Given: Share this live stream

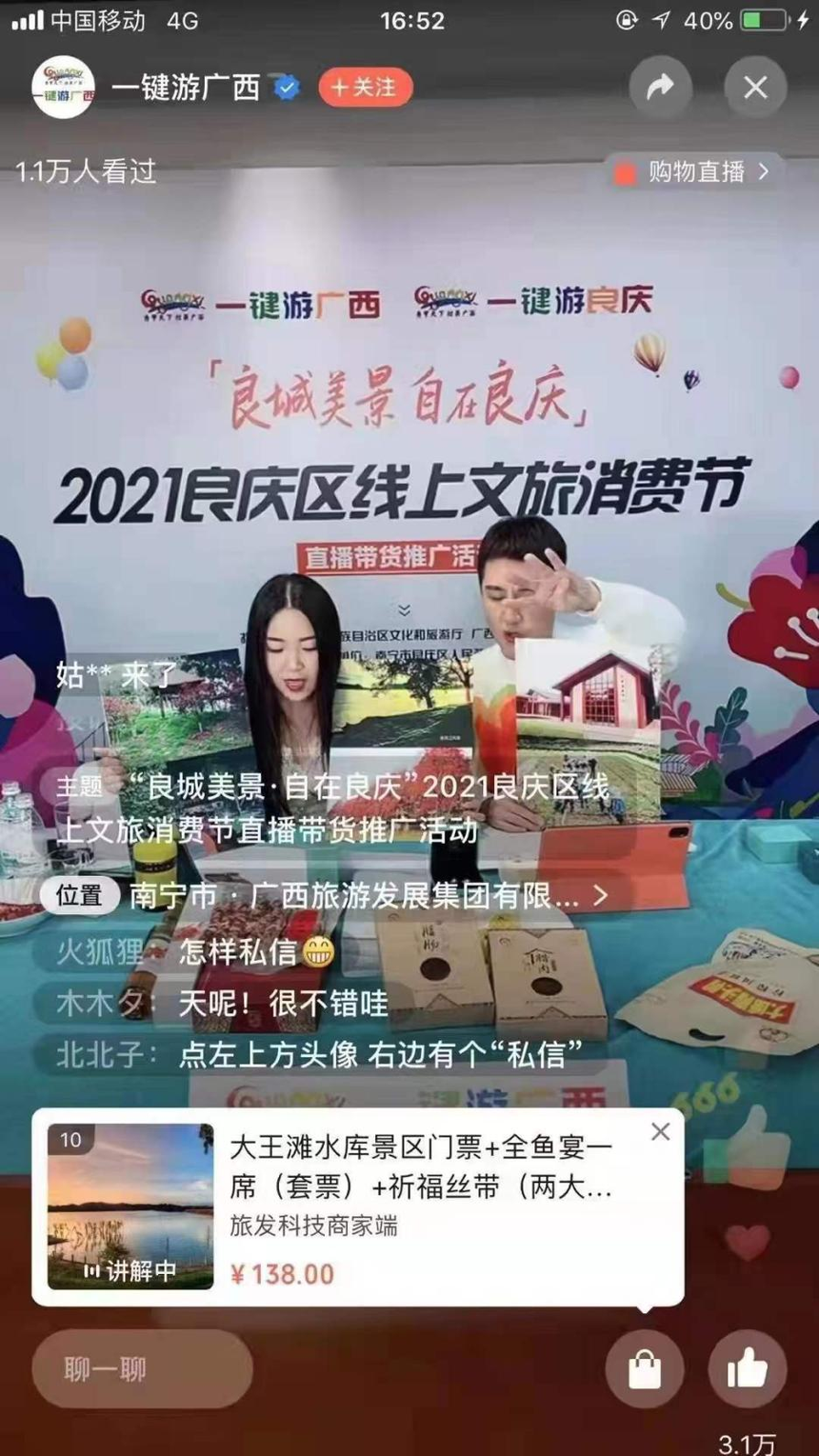Looking at the screenshot, I should click(660, 88).
